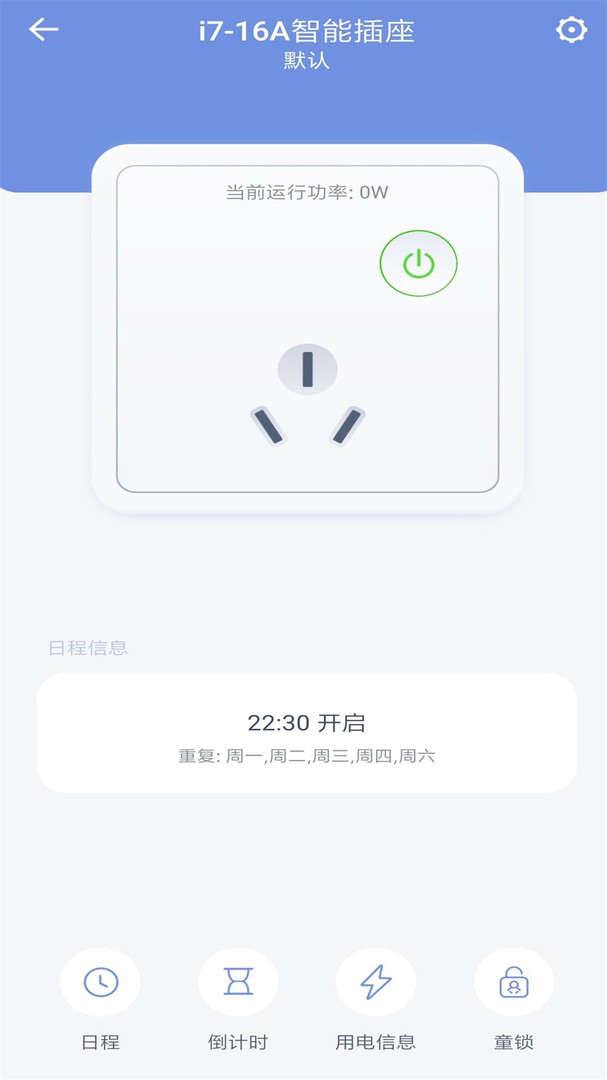
Task: Open 日程 schedule settings
Action: 100,983
